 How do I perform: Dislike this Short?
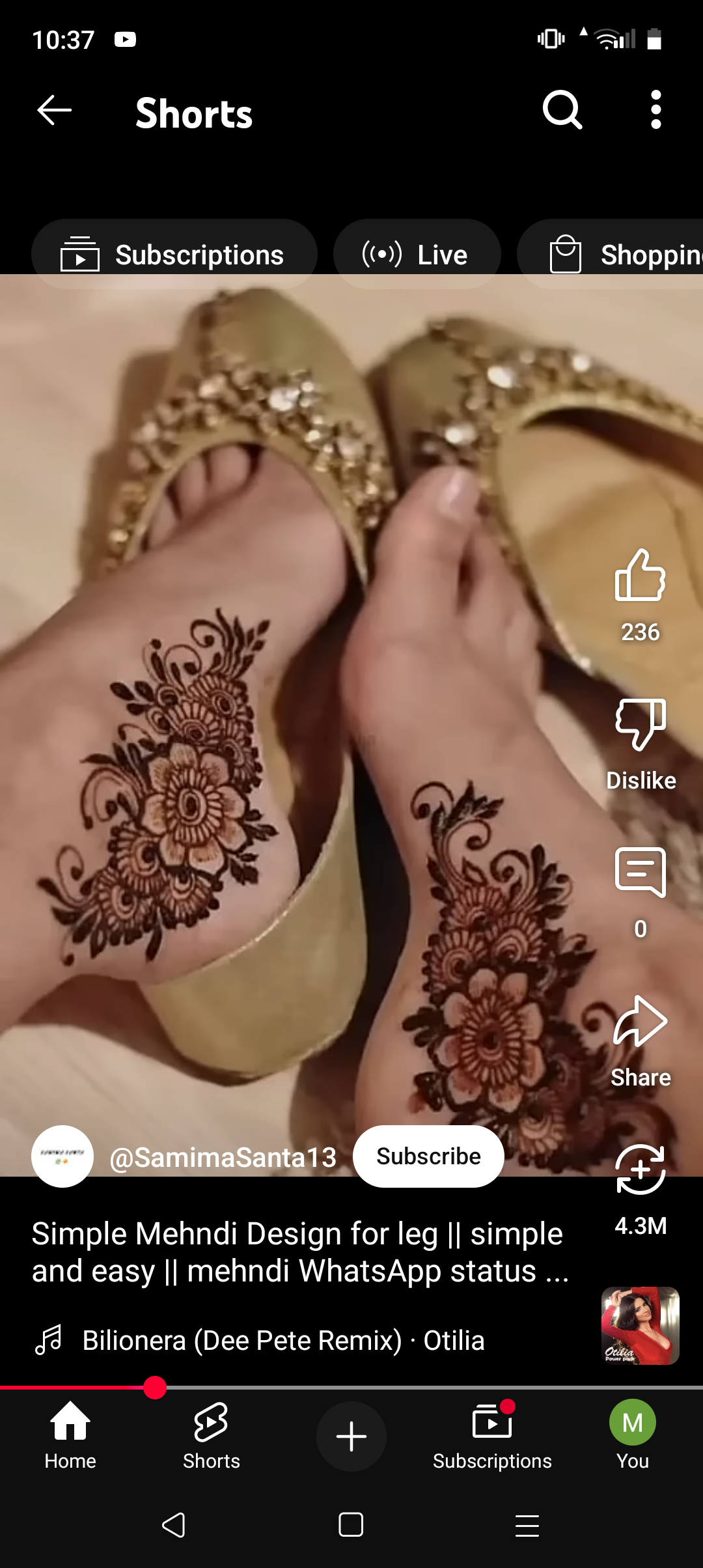641,724
